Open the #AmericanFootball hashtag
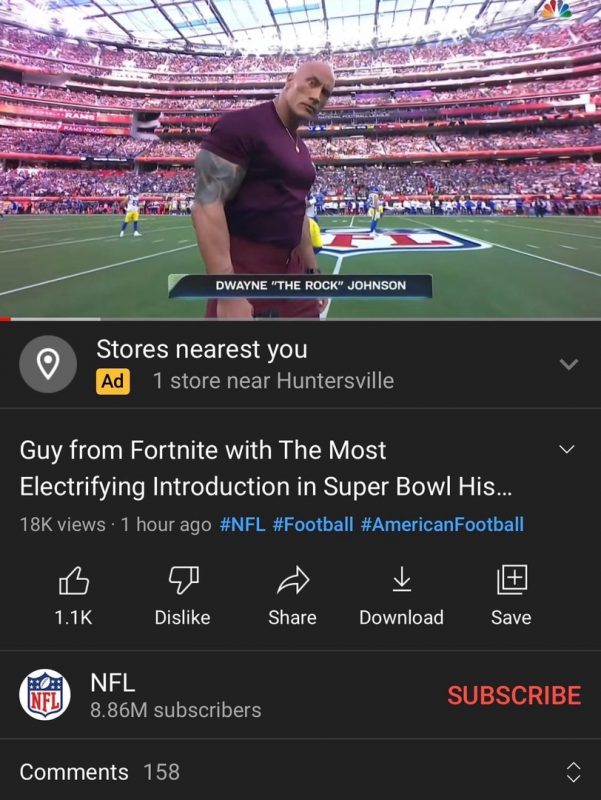This screenshot has height=800, width=601. click(441, 524)
